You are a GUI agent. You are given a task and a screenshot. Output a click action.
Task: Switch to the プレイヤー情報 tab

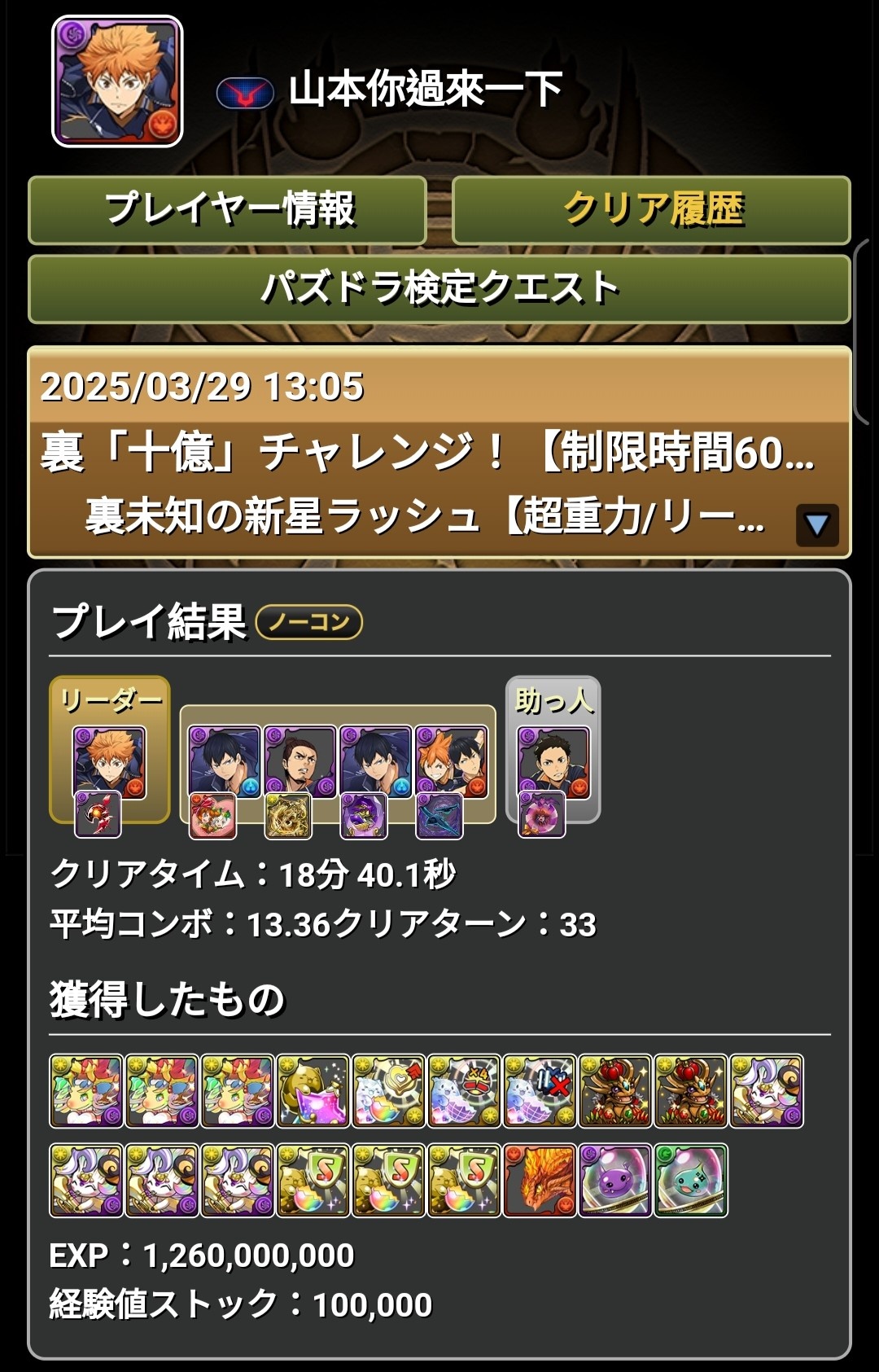point(228,210)
